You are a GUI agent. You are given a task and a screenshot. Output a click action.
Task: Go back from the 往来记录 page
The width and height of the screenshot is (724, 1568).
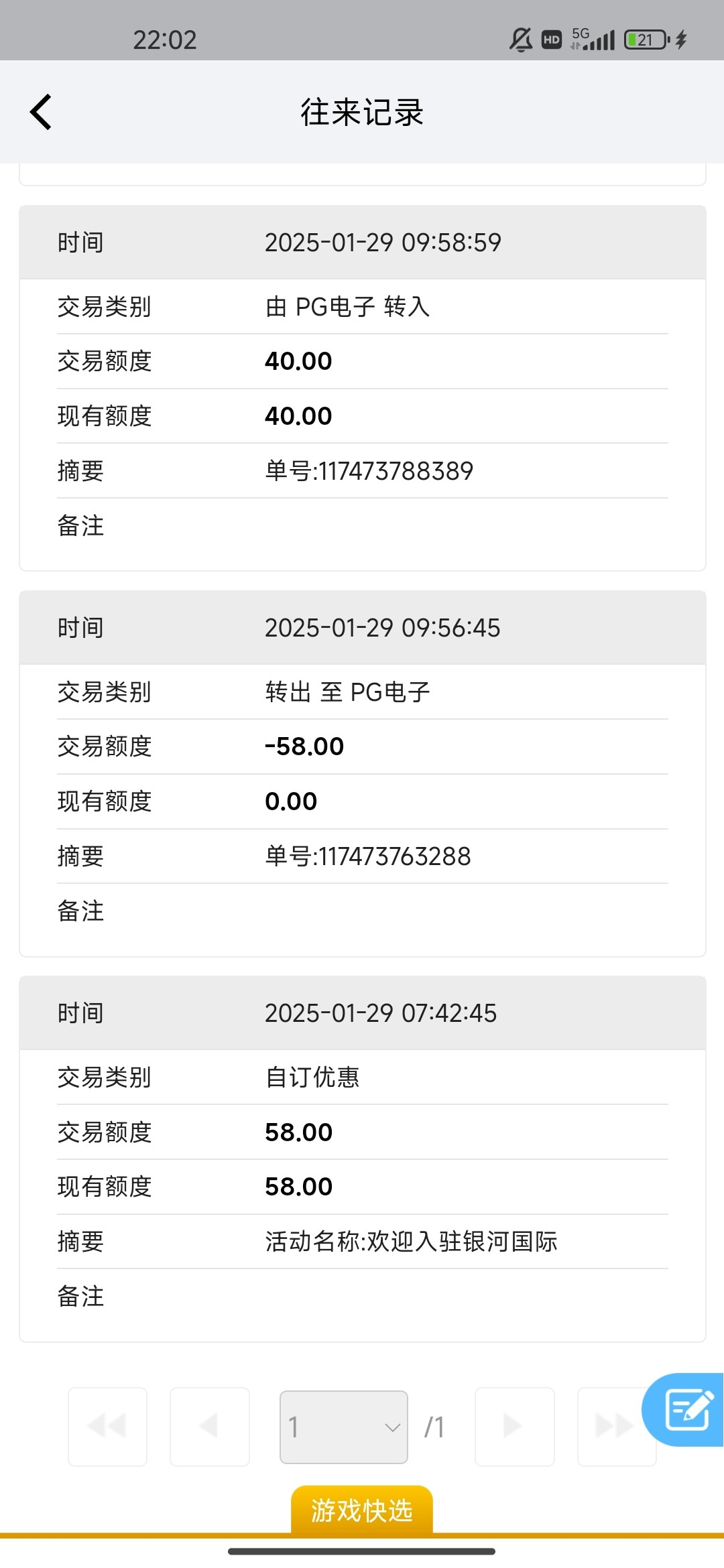click(42, 112)
